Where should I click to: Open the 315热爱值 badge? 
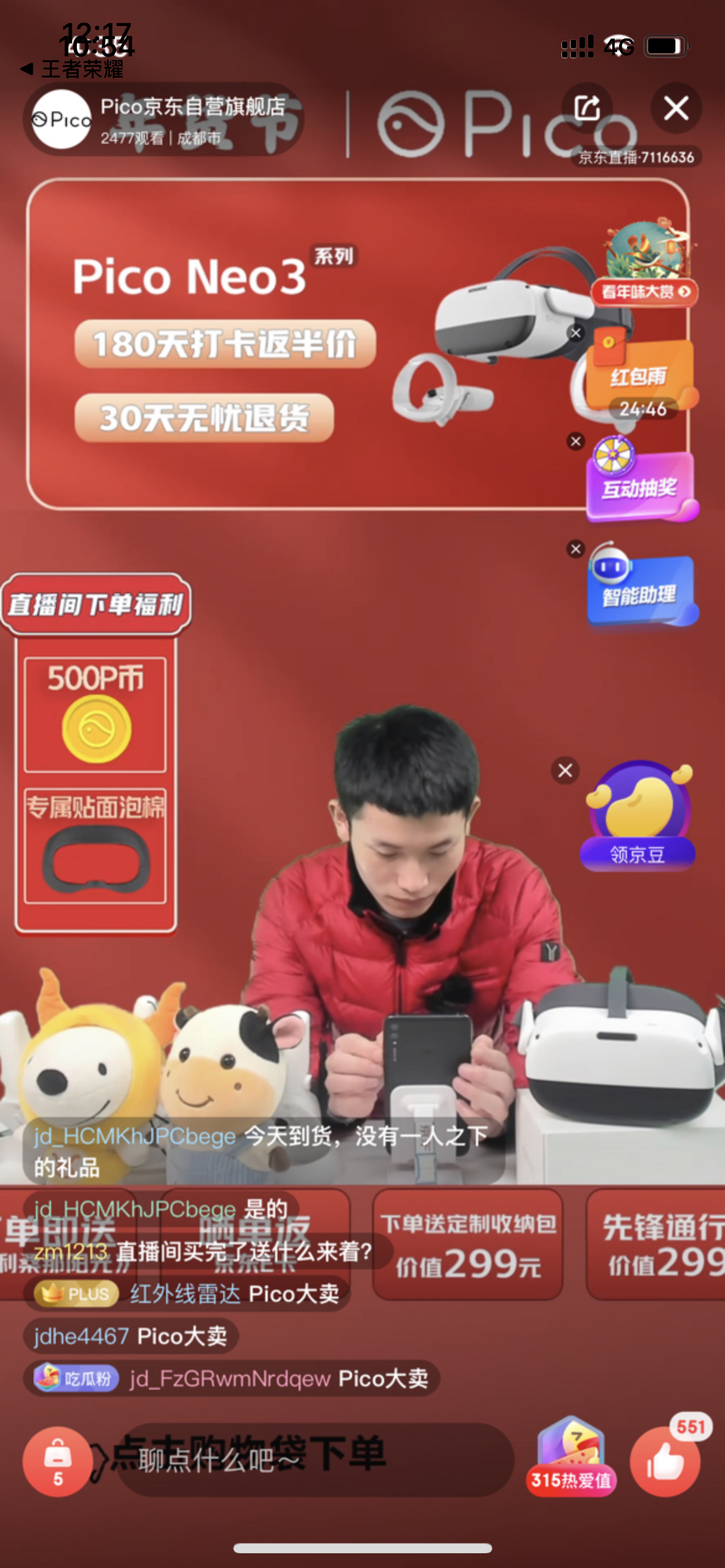click(x=571, y=1458)
